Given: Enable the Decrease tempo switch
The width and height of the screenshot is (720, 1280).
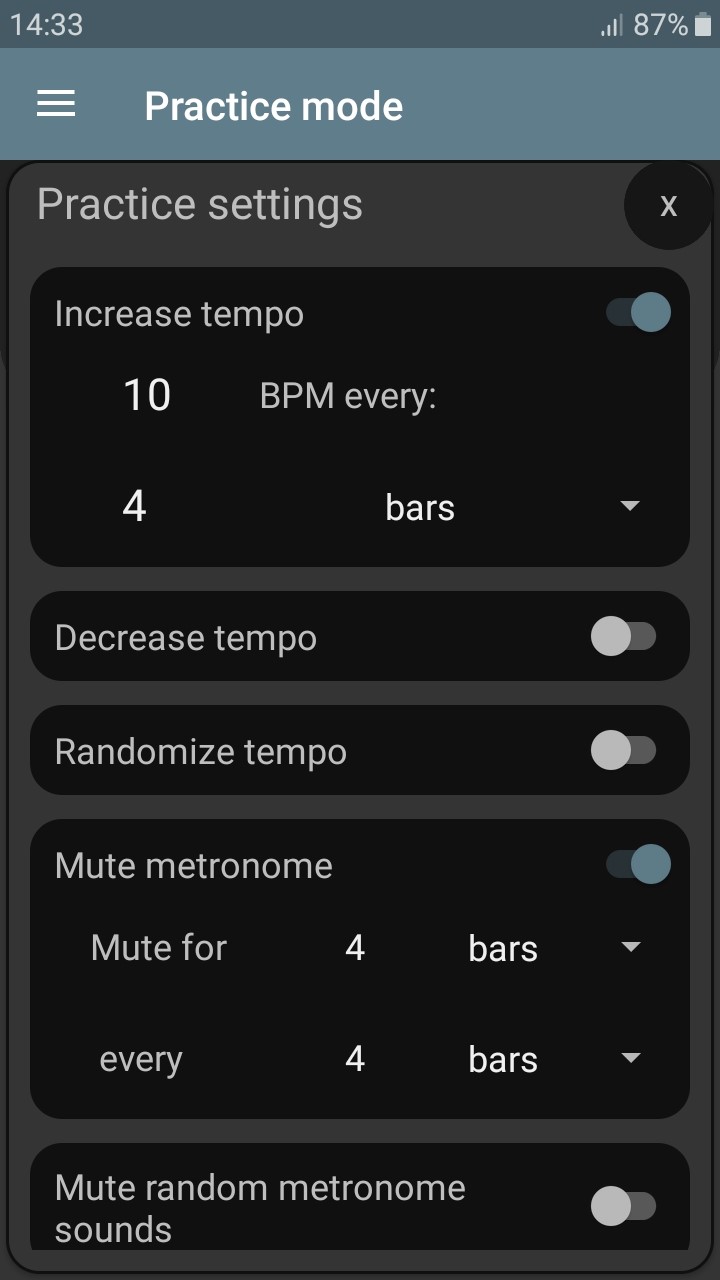Looking at the screenshot, I should (623, 637).
